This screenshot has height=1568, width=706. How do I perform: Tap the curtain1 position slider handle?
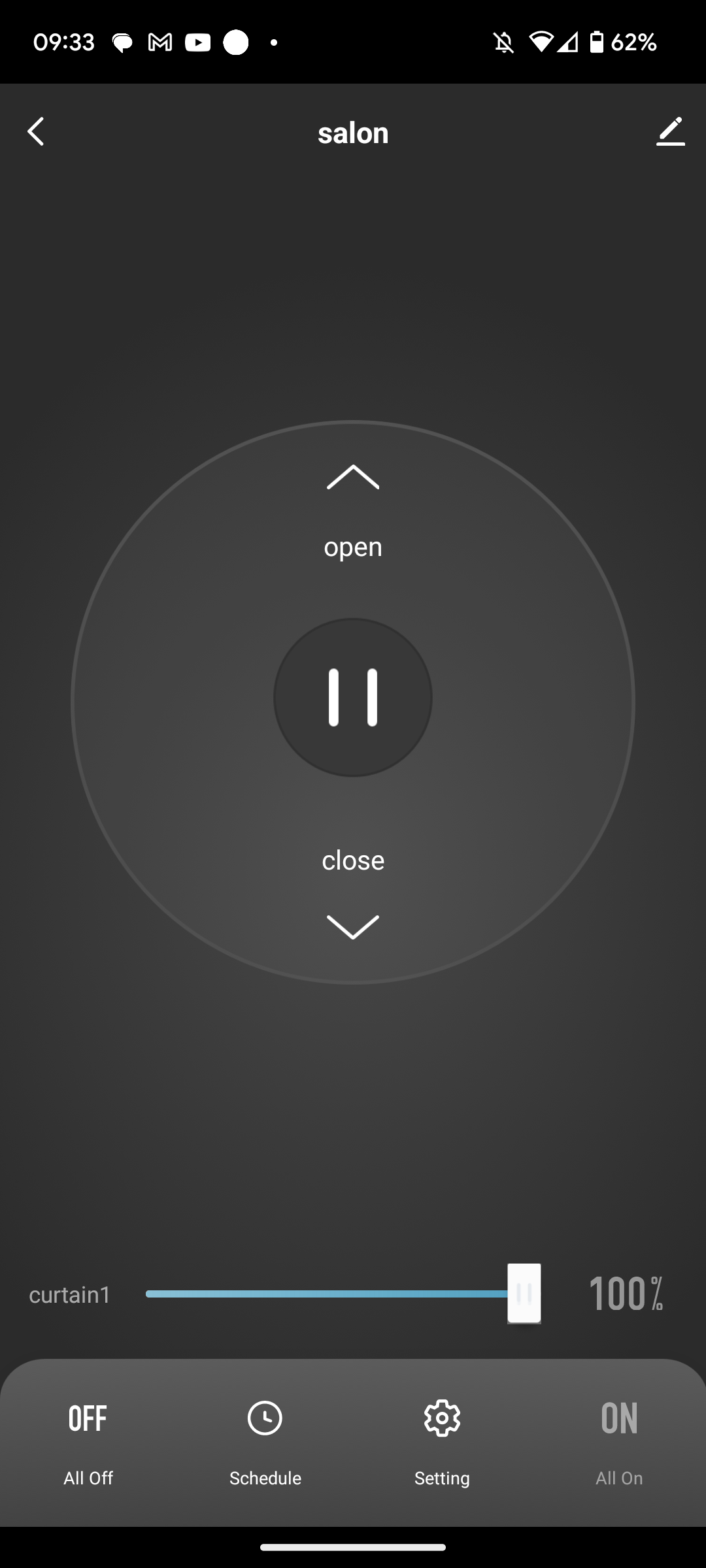[524, 1294]
